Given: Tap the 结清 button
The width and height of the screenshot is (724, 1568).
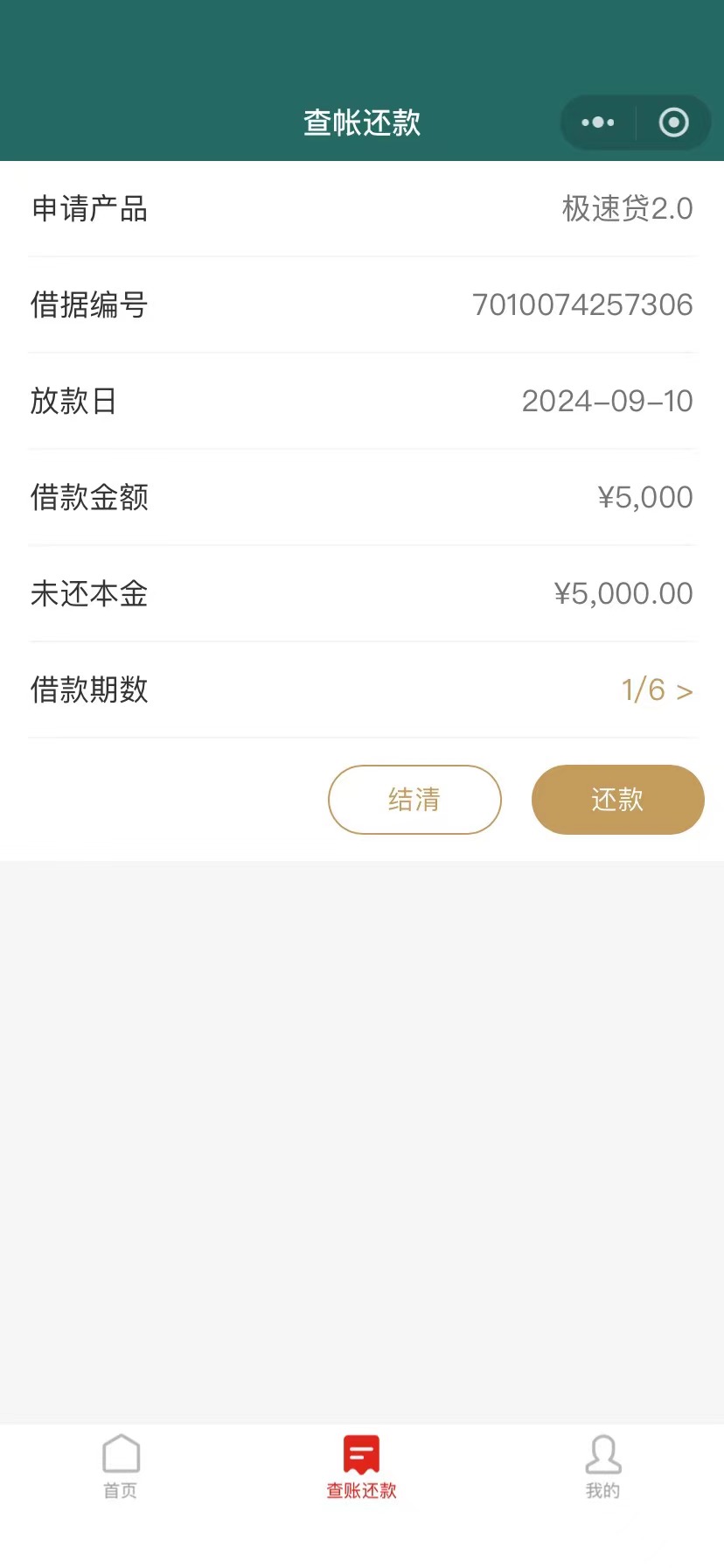Looking at the screenshot, I should (x=414, y=800).
